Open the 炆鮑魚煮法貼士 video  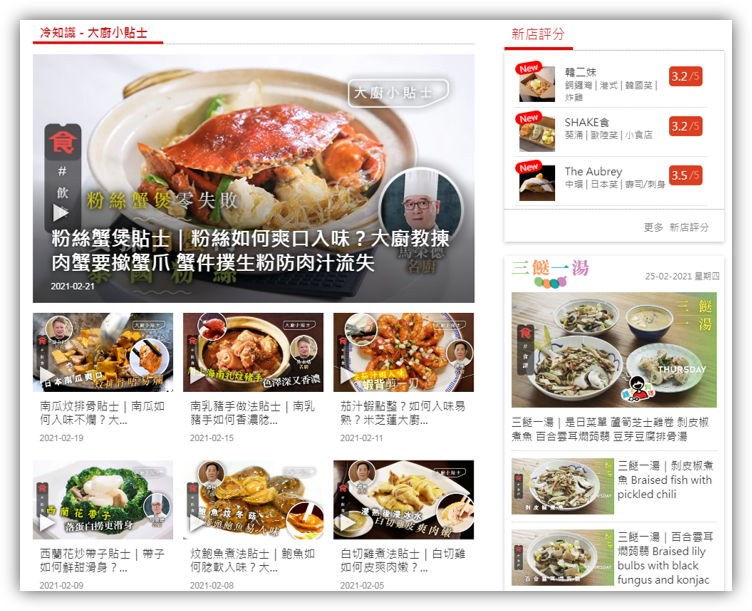pyautogui.click(x=252, y=499)
